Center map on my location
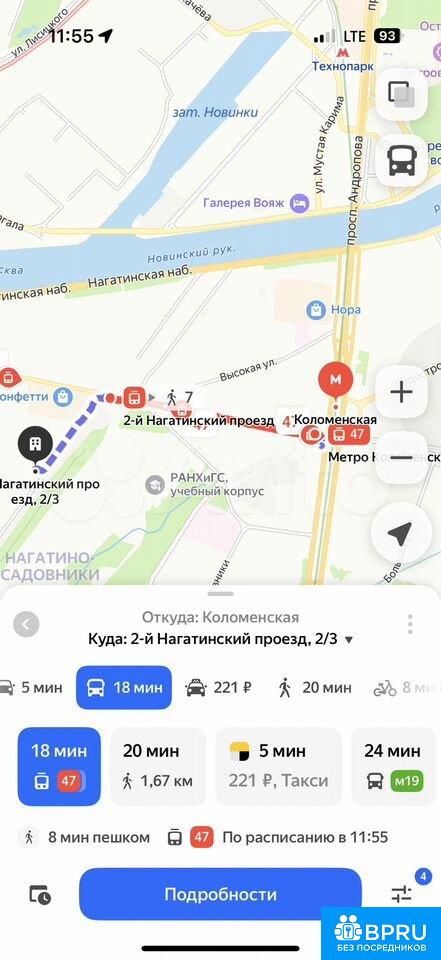441x960 pixels. pos(401,535)
